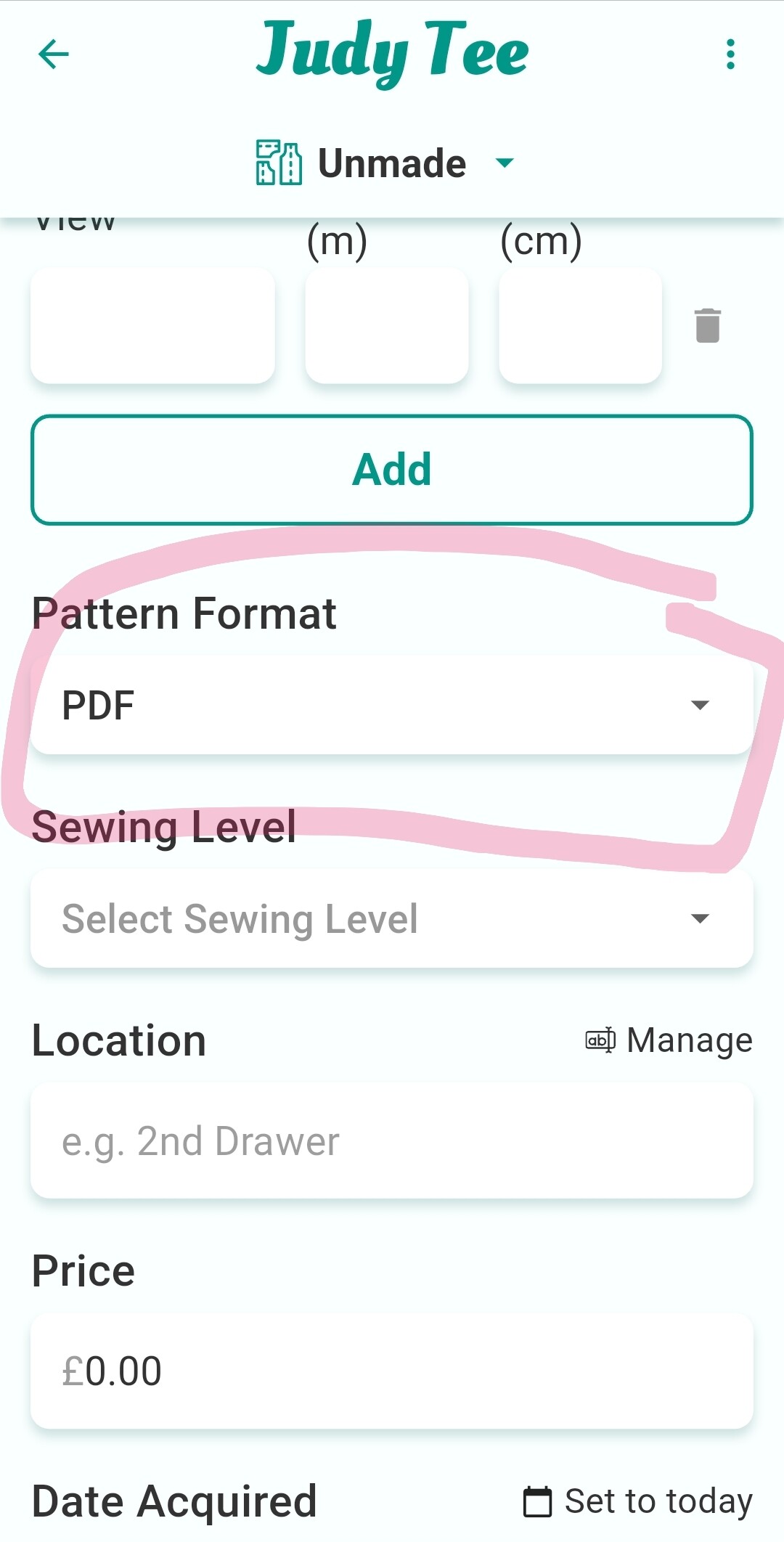Tap the Location field
784x1542 pixels.
click(392, 1141)
